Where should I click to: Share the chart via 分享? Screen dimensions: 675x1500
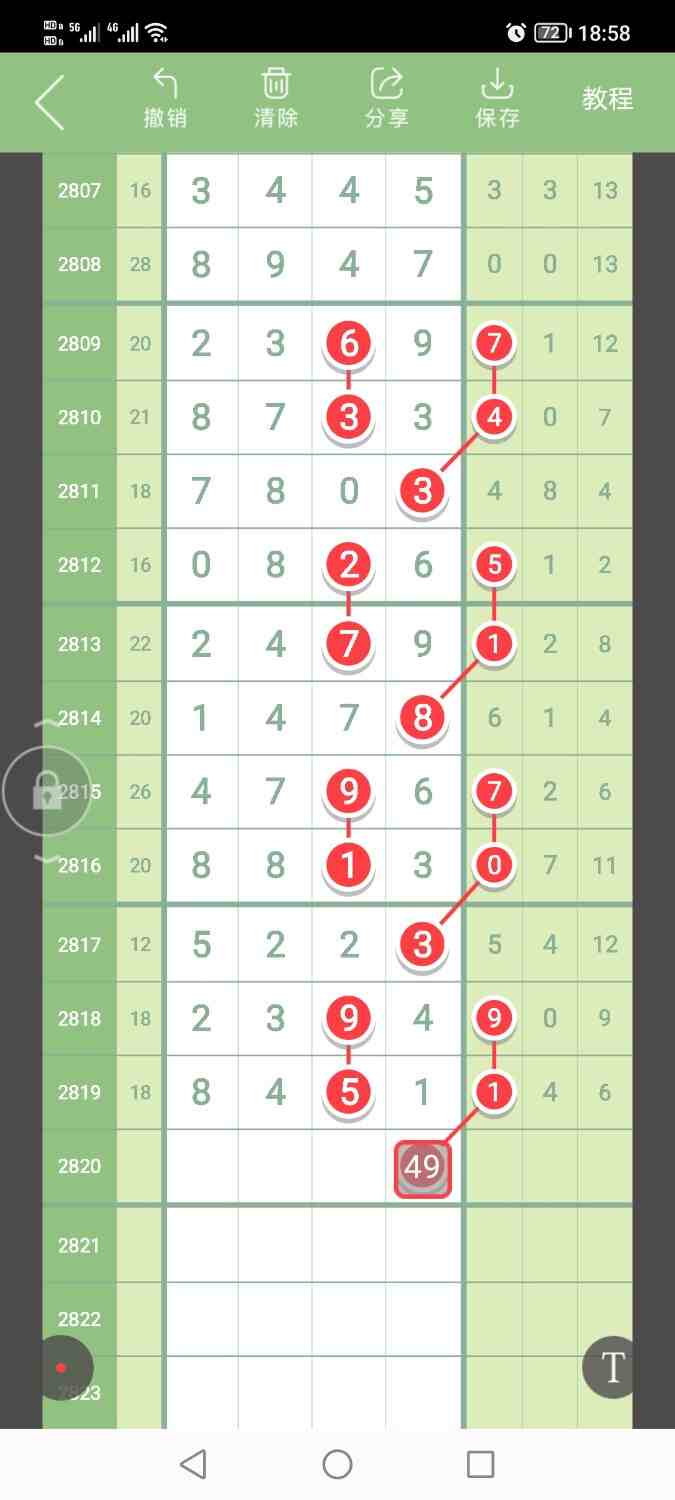coord(386,100)
